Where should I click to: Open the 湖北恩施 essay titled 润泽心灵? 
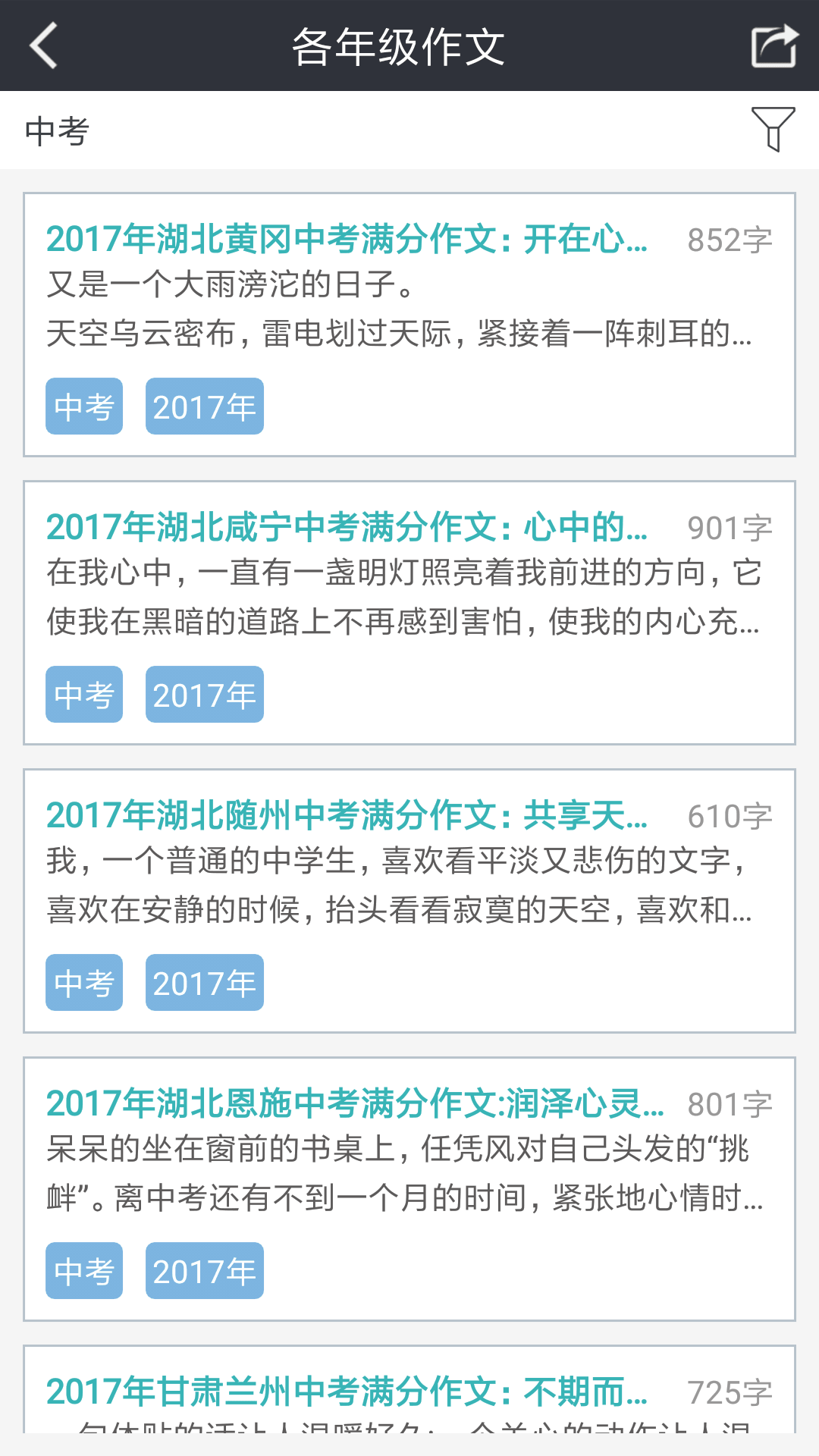tap(355, 1104)
